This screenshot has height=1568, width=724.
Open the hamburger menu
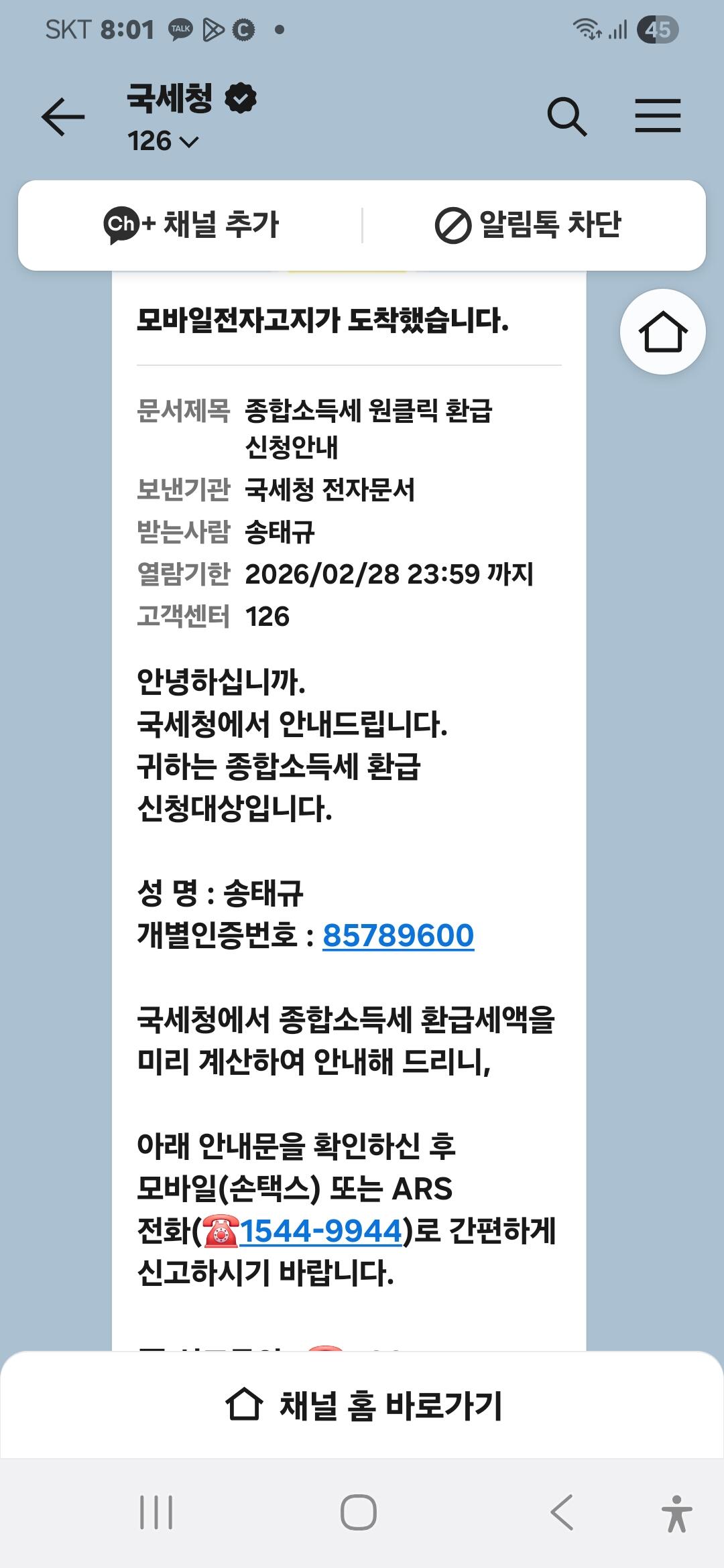click(x=658, y=116)
